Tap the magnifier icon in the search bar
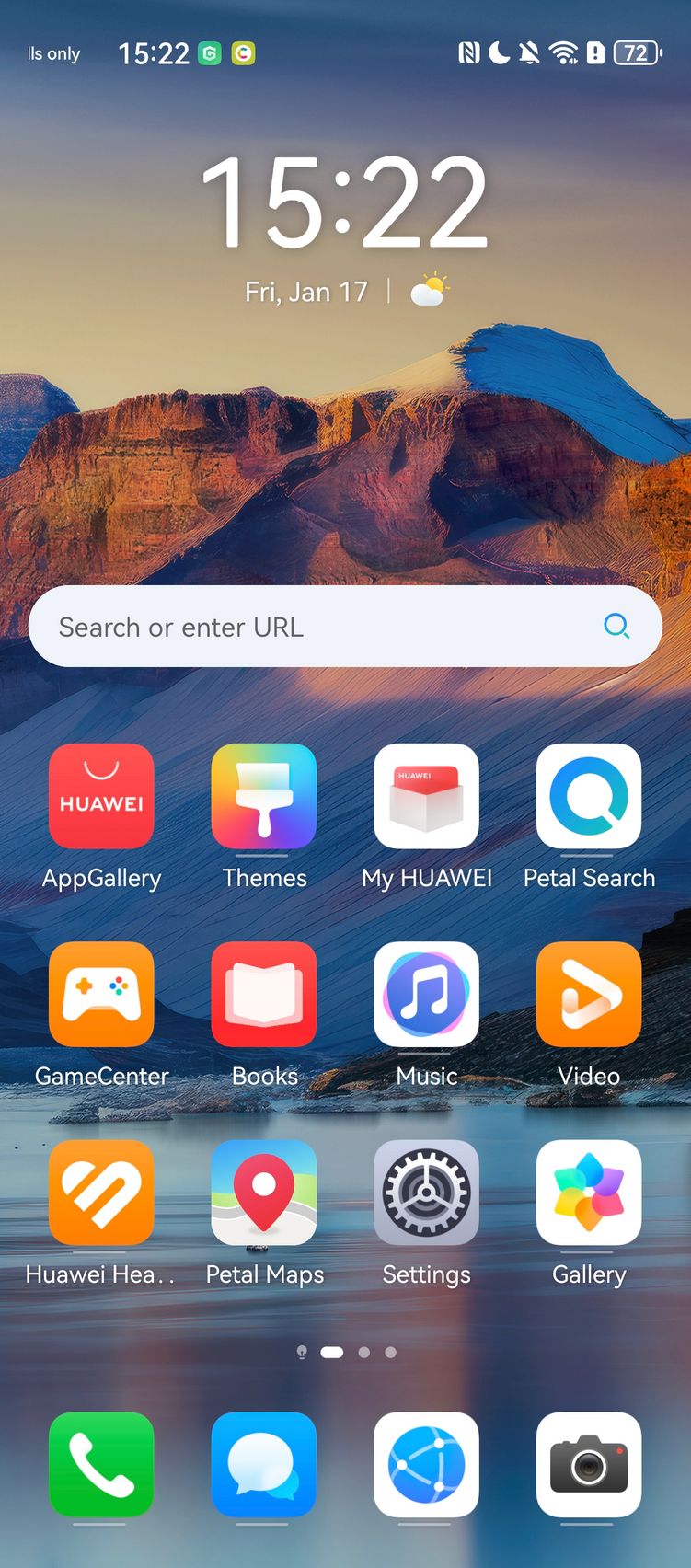The width and height of the screenshot is (691, 1568). [x=616, y=627]
